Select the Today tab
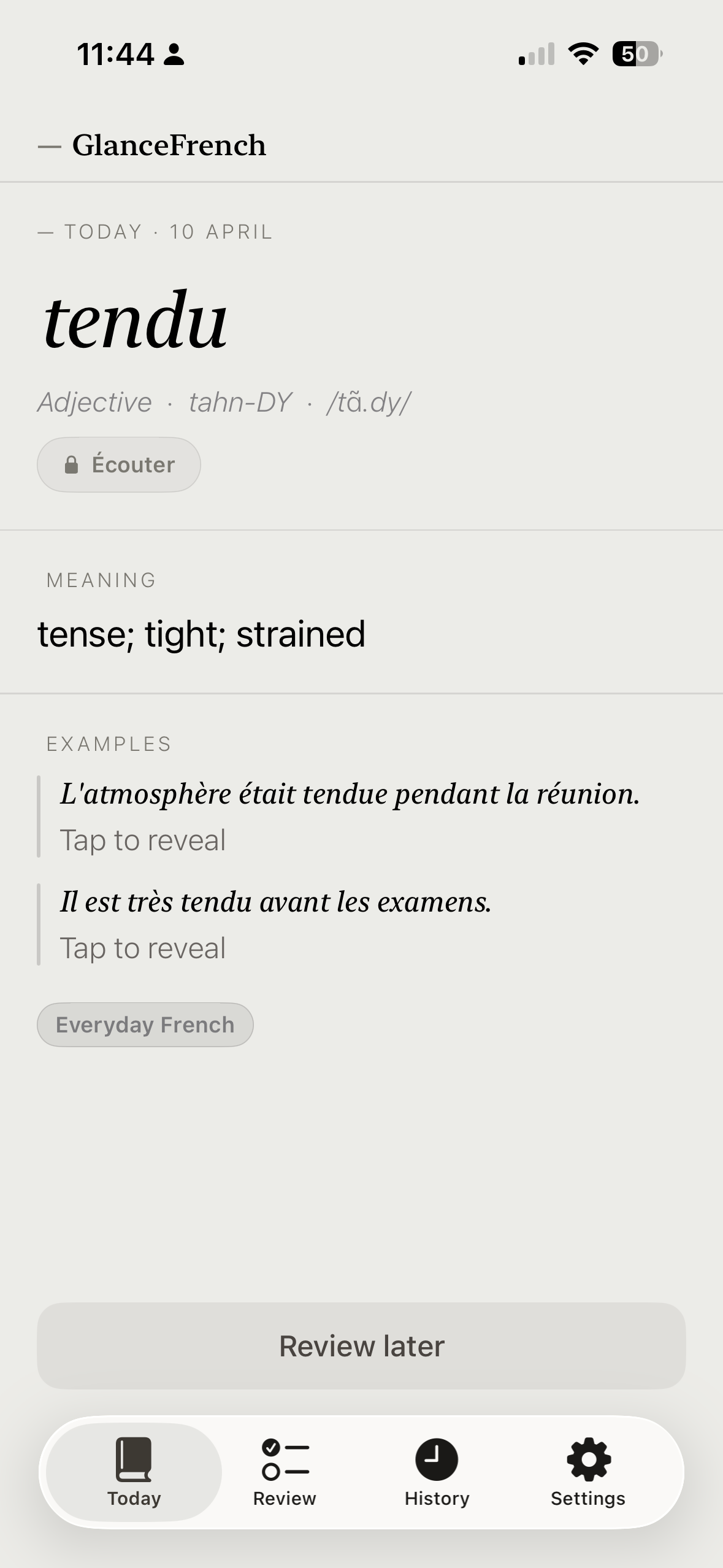Viewport: 723px width, 1568px height. pyautogui.click(x=134, y=1472)
